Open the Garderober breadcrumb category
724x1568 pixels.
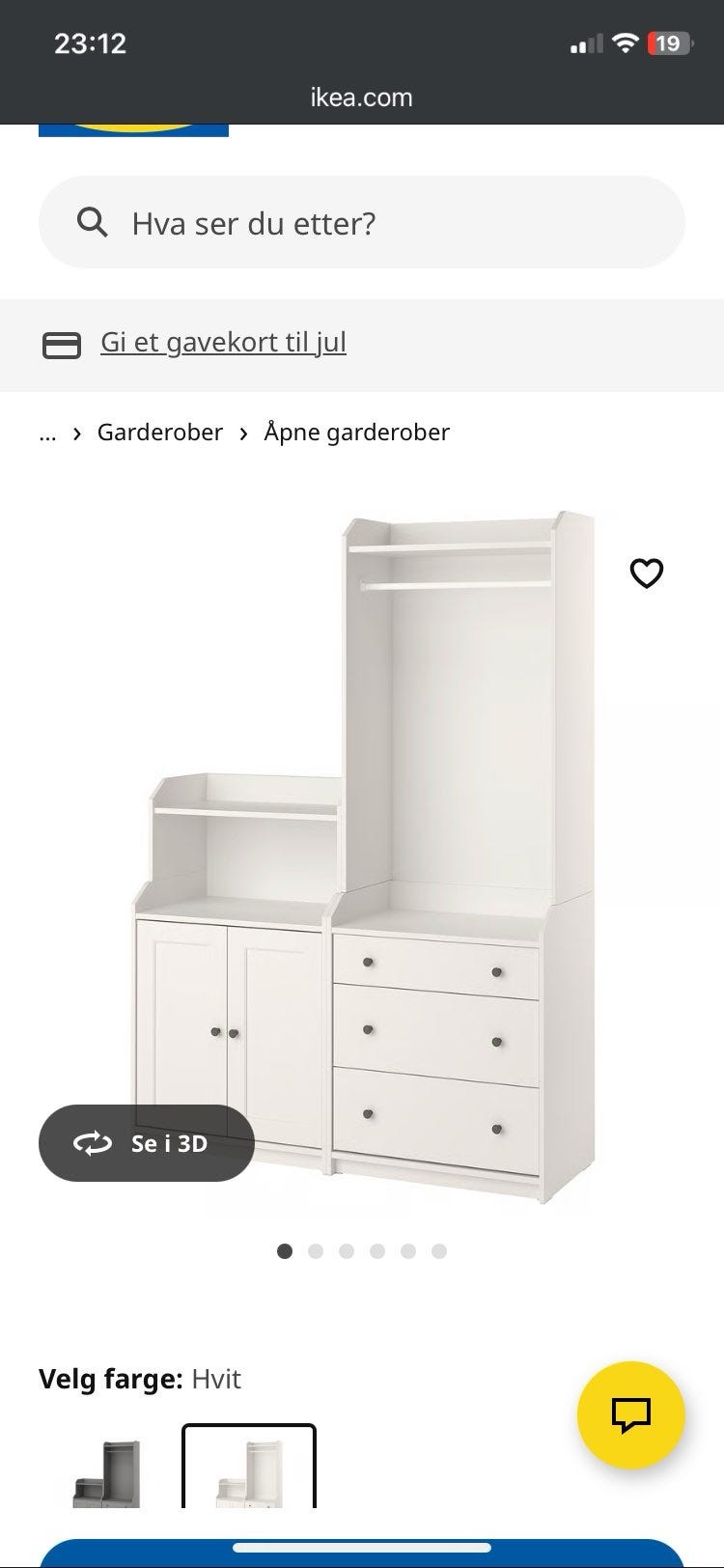tap(160, 432)
